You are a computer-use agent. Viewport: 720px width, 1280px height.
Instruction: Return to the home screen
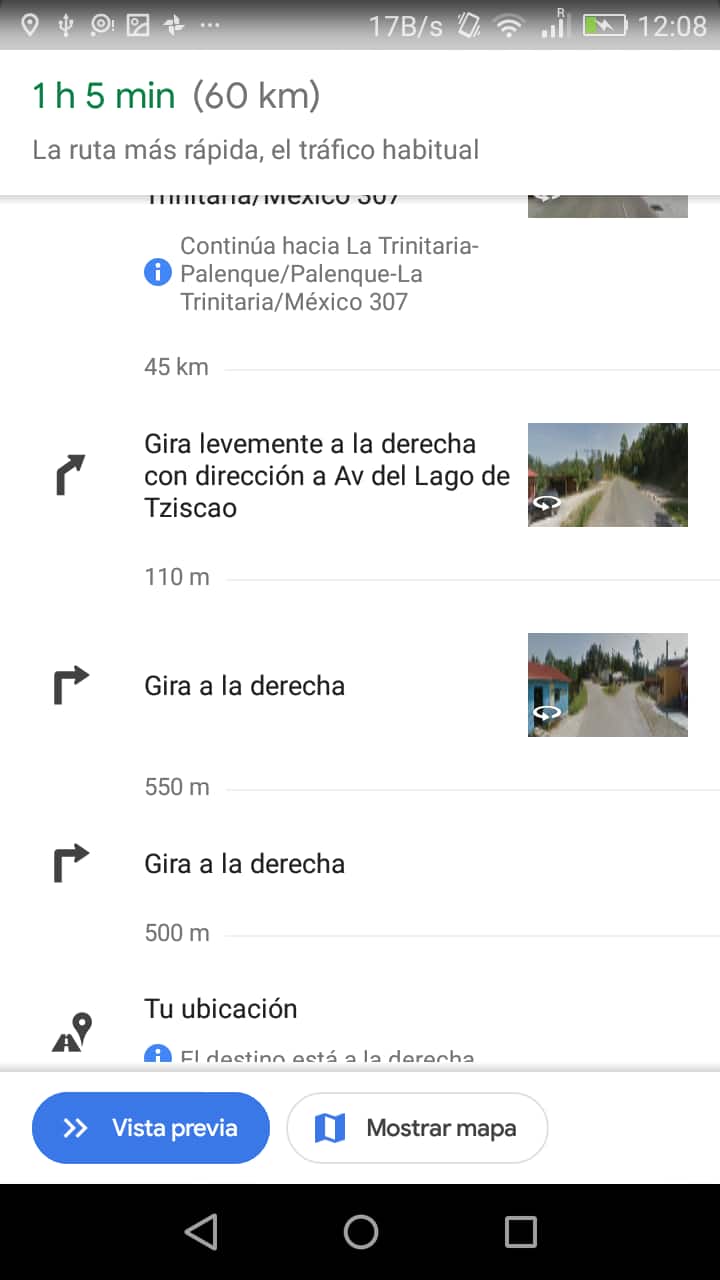(x=360, y=1232)
